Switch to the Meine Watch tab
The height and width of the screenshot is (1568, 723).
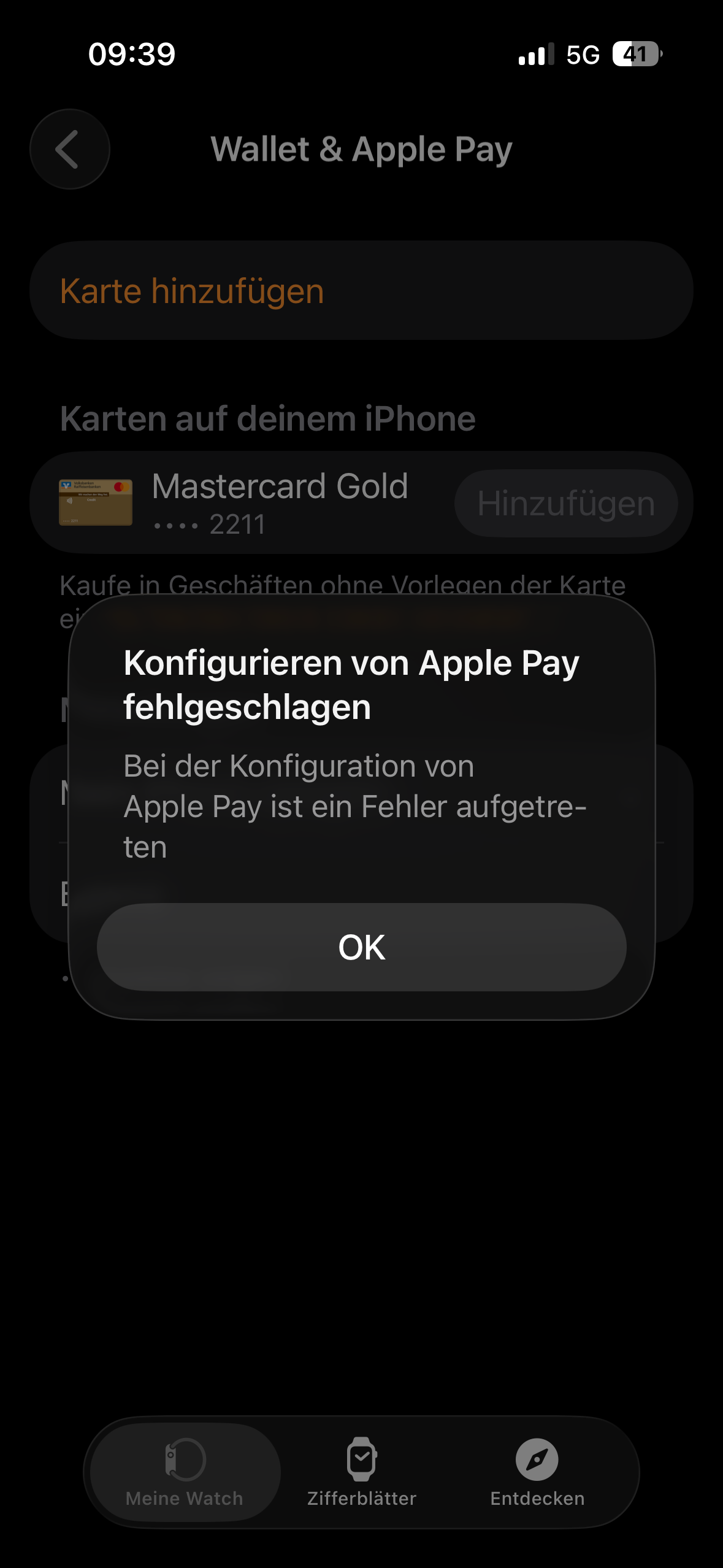click(185, 1472)
